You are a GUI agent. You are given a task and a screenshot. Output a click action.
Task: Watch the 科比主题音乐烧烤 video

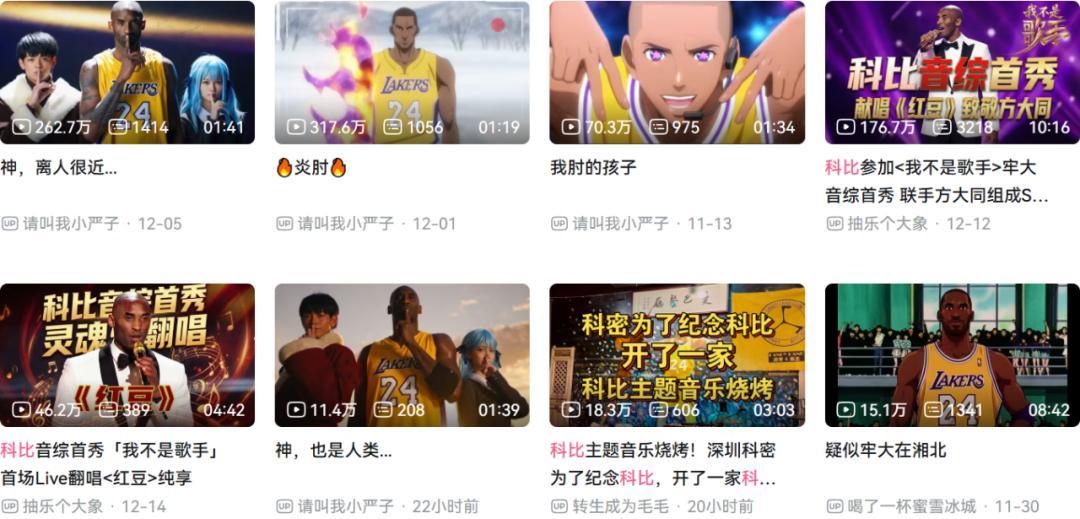[677, 355]
